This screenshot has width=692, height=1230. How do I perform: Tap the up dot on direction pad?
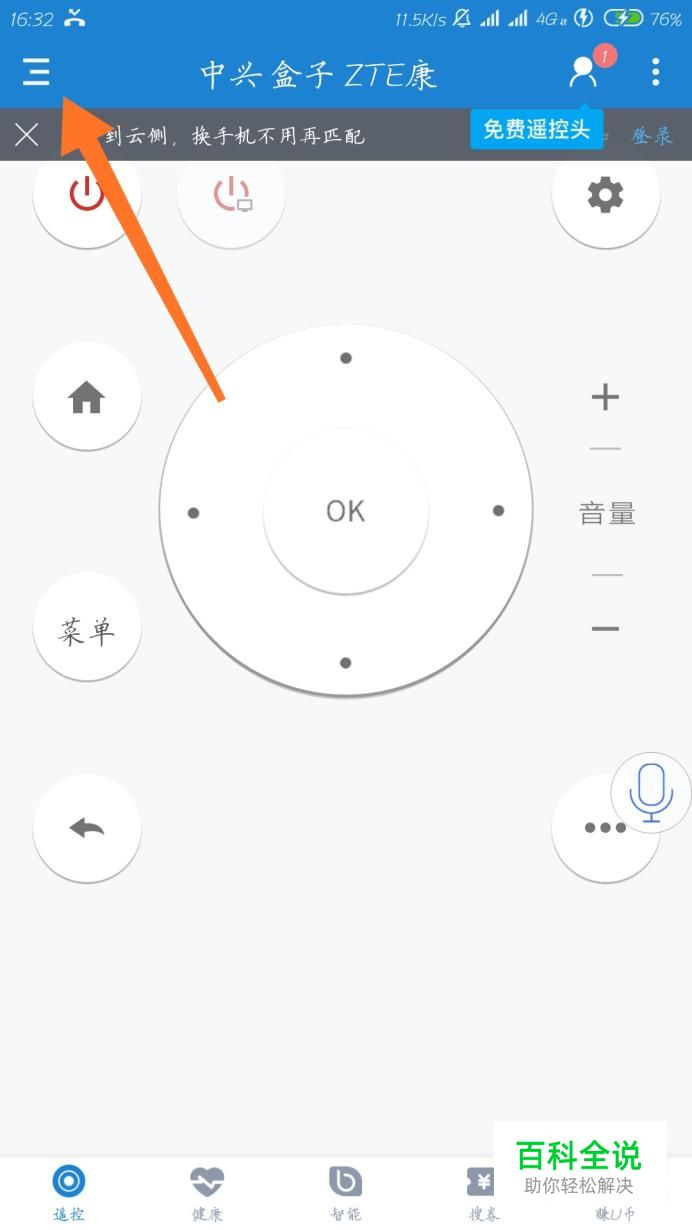pyautogui.click(x=345, y=358)
